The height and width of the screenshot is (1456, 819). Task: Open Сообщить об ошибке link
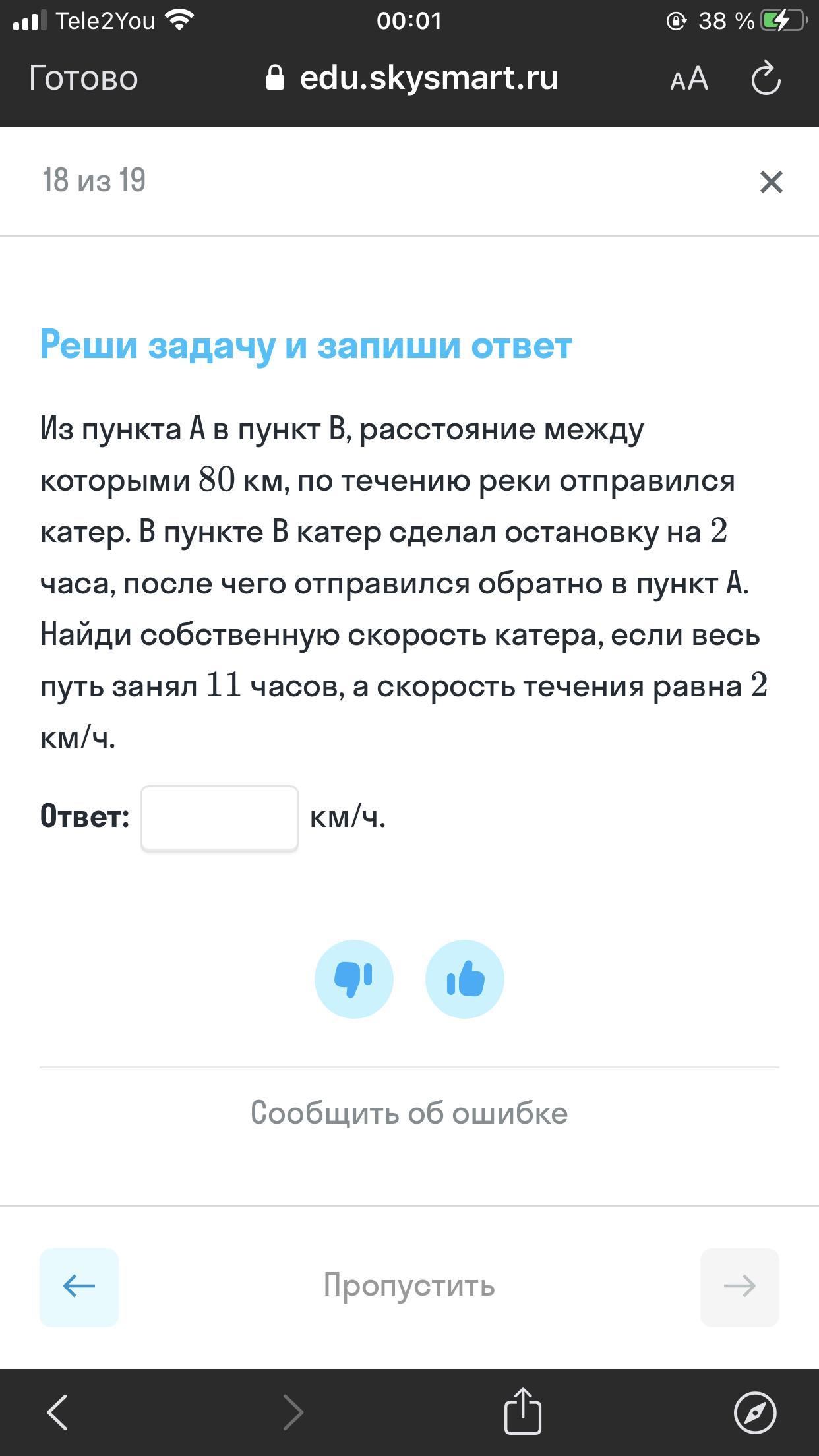(x=409, y=1113)
